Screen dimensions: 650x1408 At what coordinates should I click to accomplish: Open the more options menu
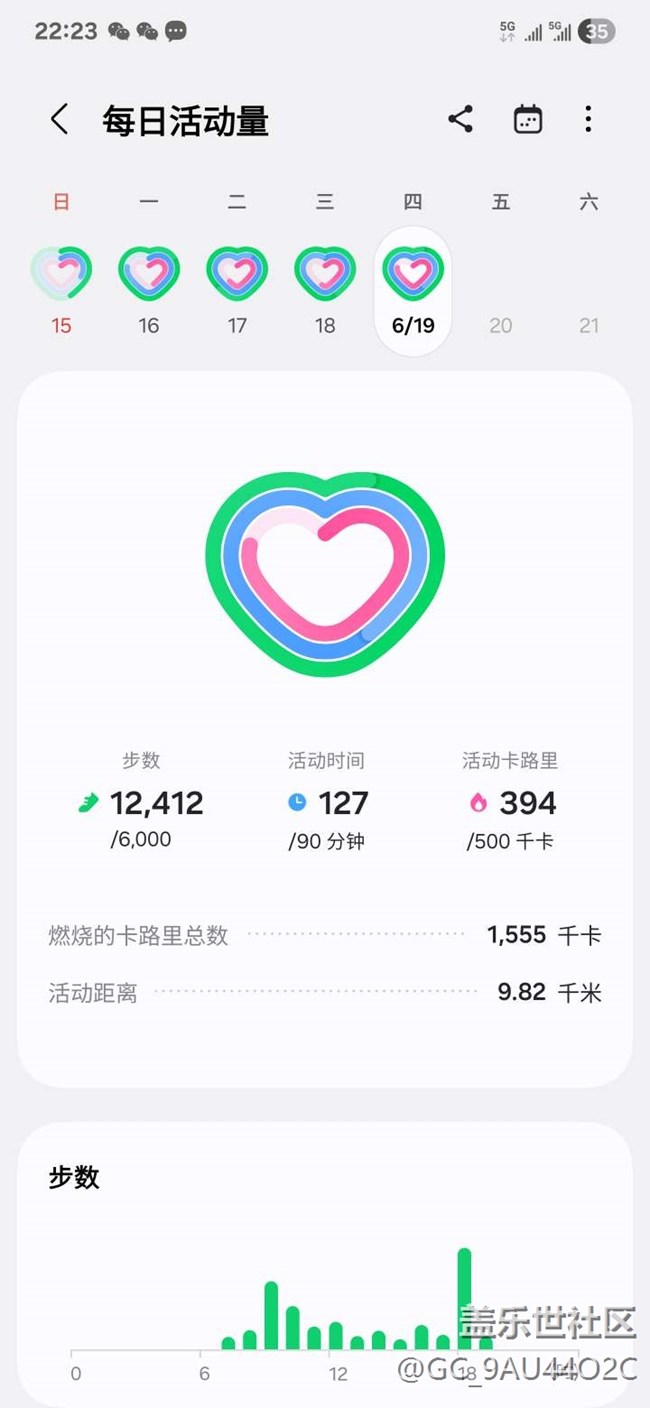(588, 119)
